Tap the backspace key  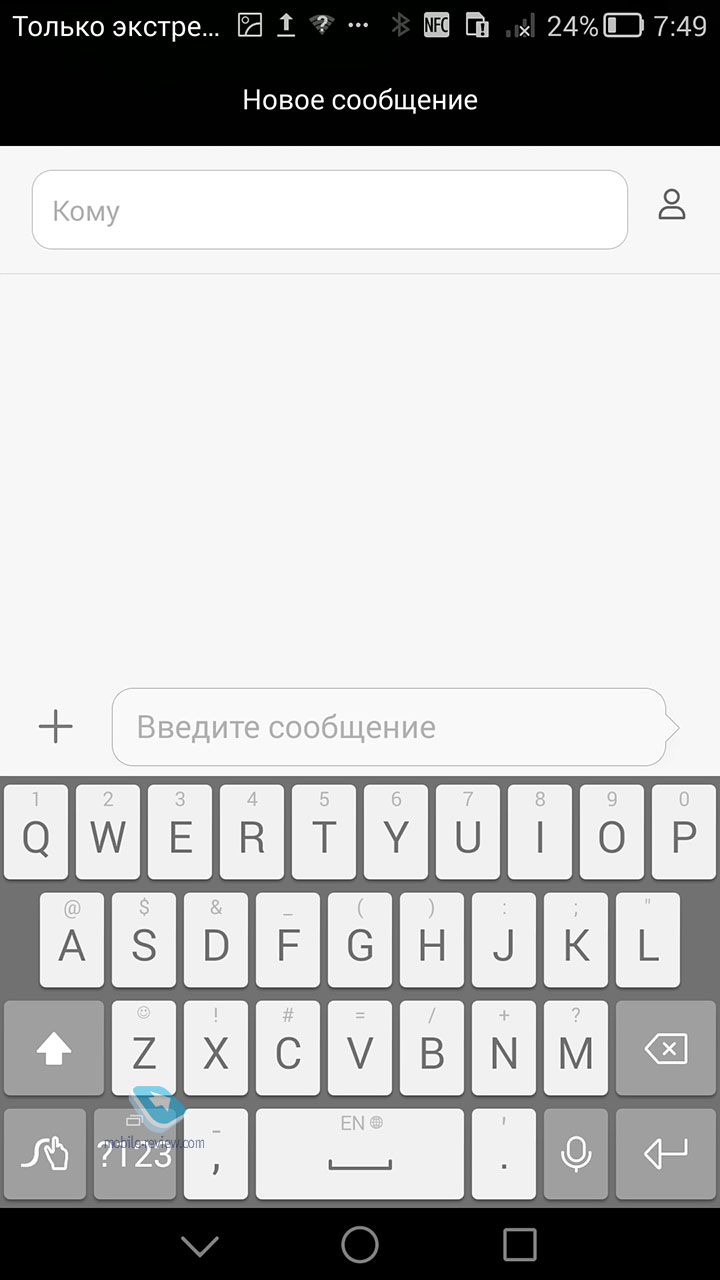click(x=666, y=1048)
